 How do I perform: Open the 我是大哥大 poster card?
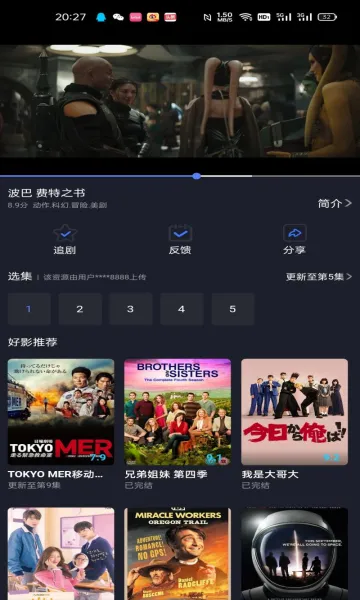point(295,424)
